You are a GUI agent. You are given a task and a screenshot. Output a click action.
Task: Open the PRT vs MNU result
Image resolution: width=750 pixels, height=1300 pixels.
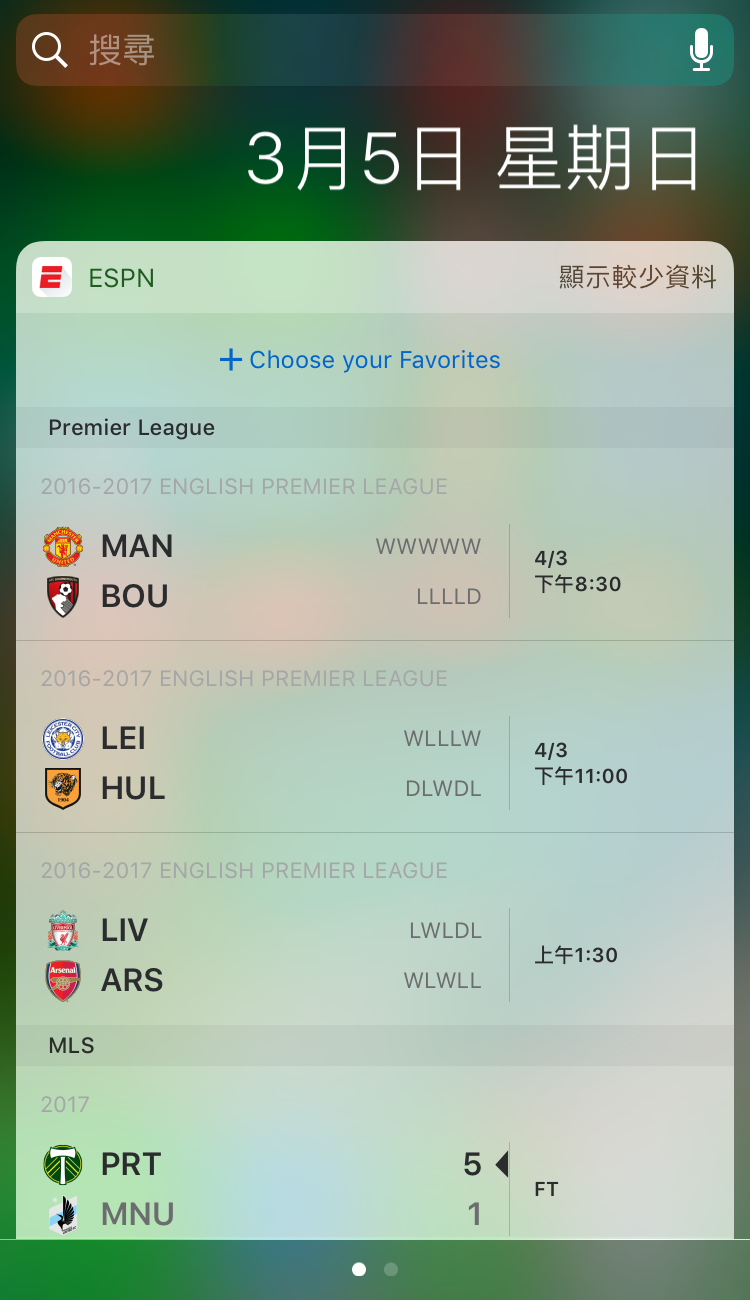coord(374,1188)
